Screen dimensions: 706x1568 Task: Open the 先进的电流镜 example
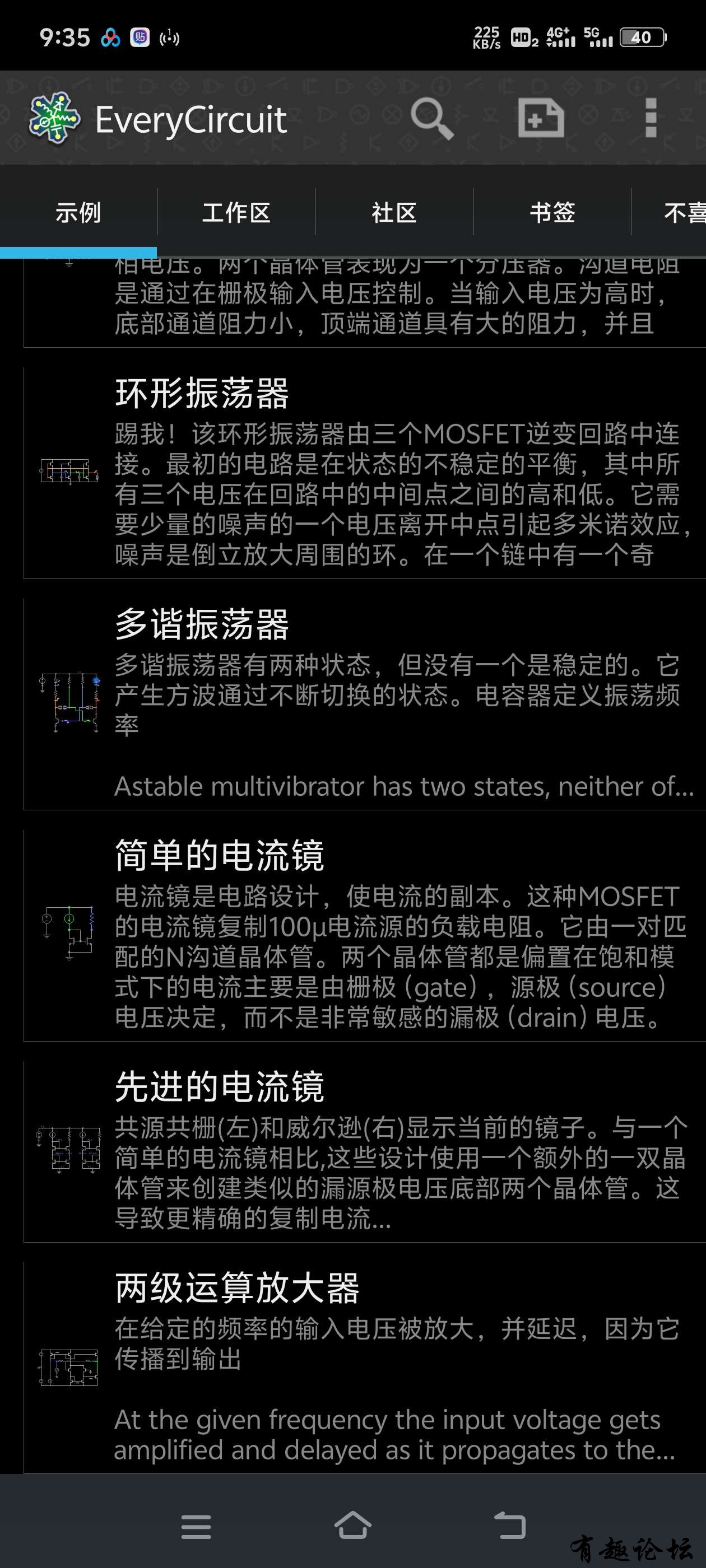coord(364,1150)
